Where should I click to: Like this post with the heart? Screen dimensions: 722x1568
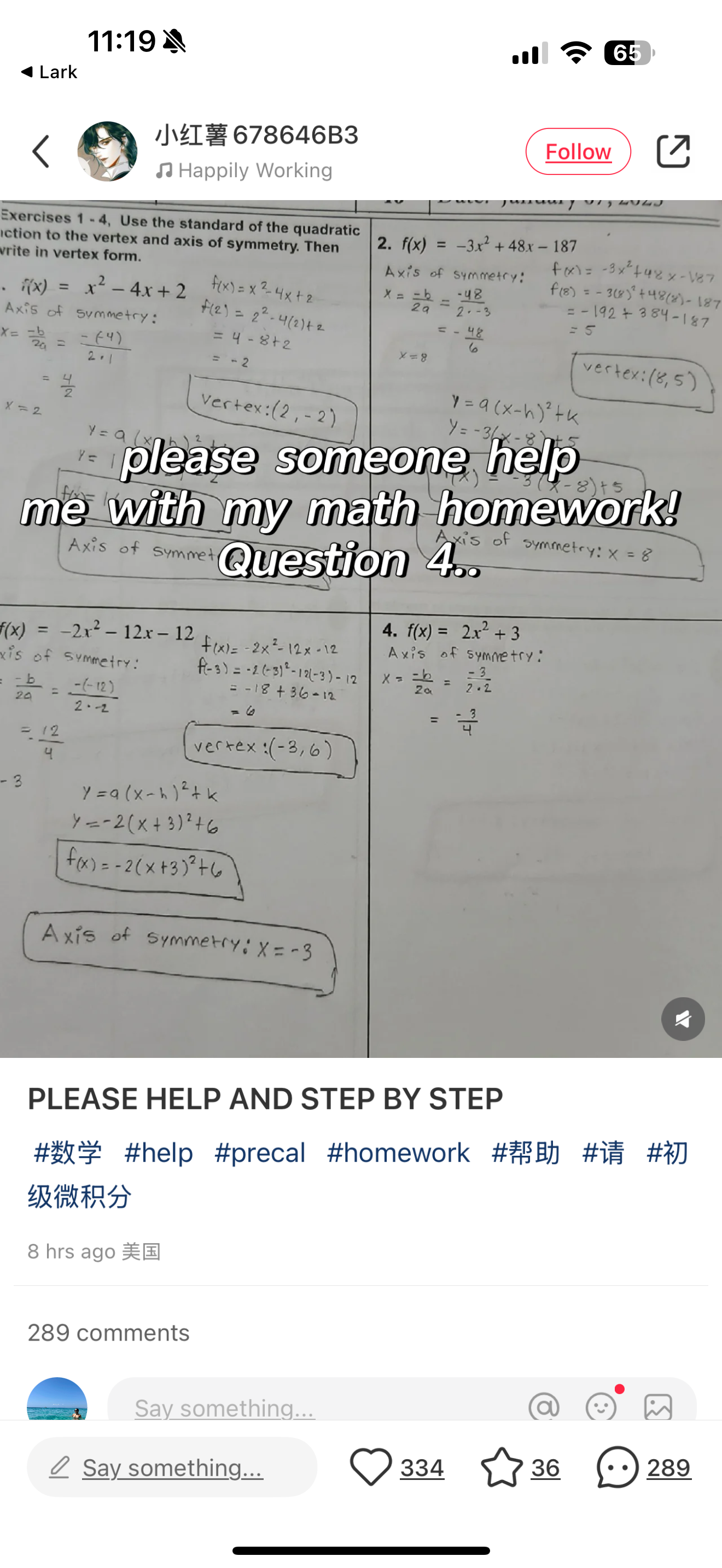pyautogui.click(x=371, y=1467)
